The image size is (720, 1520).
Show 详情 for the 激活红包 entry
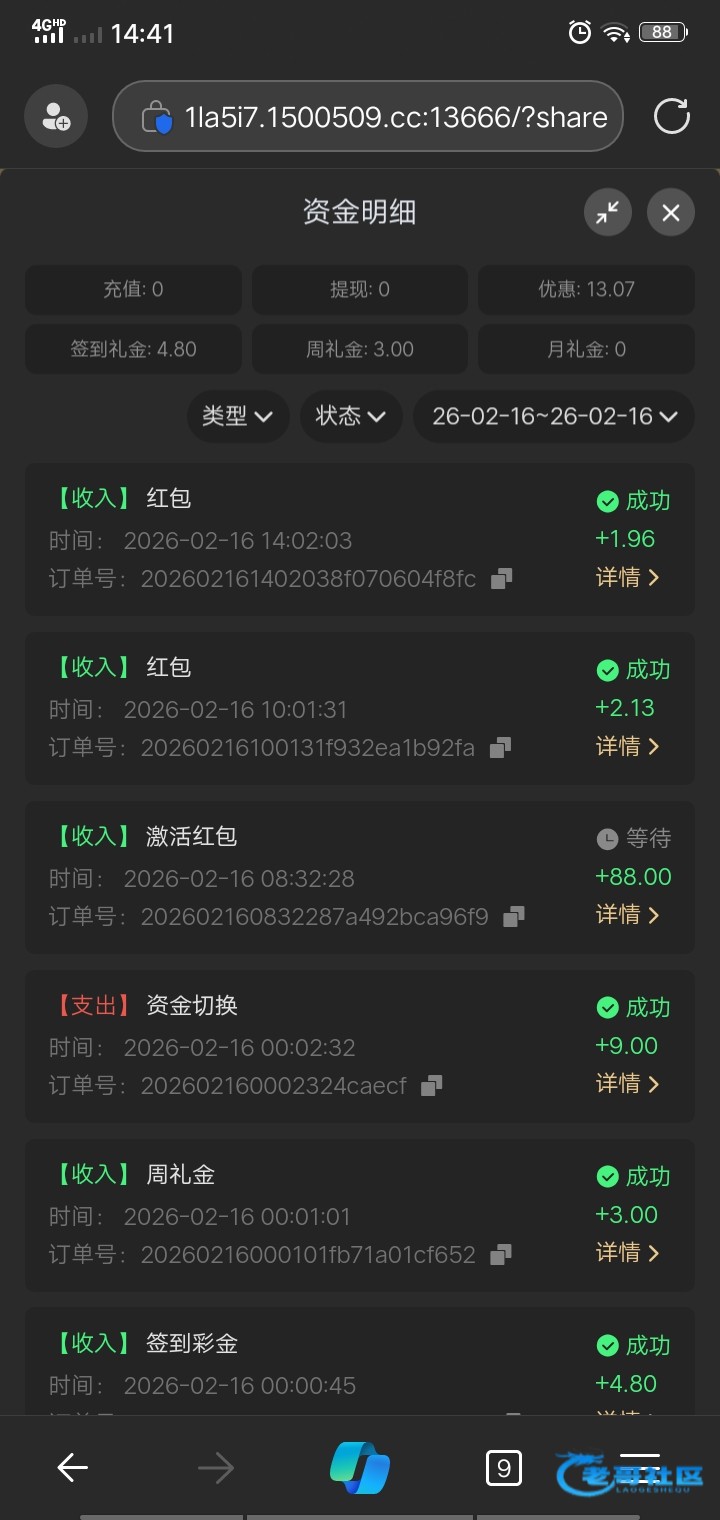click(x=628, y=914)
